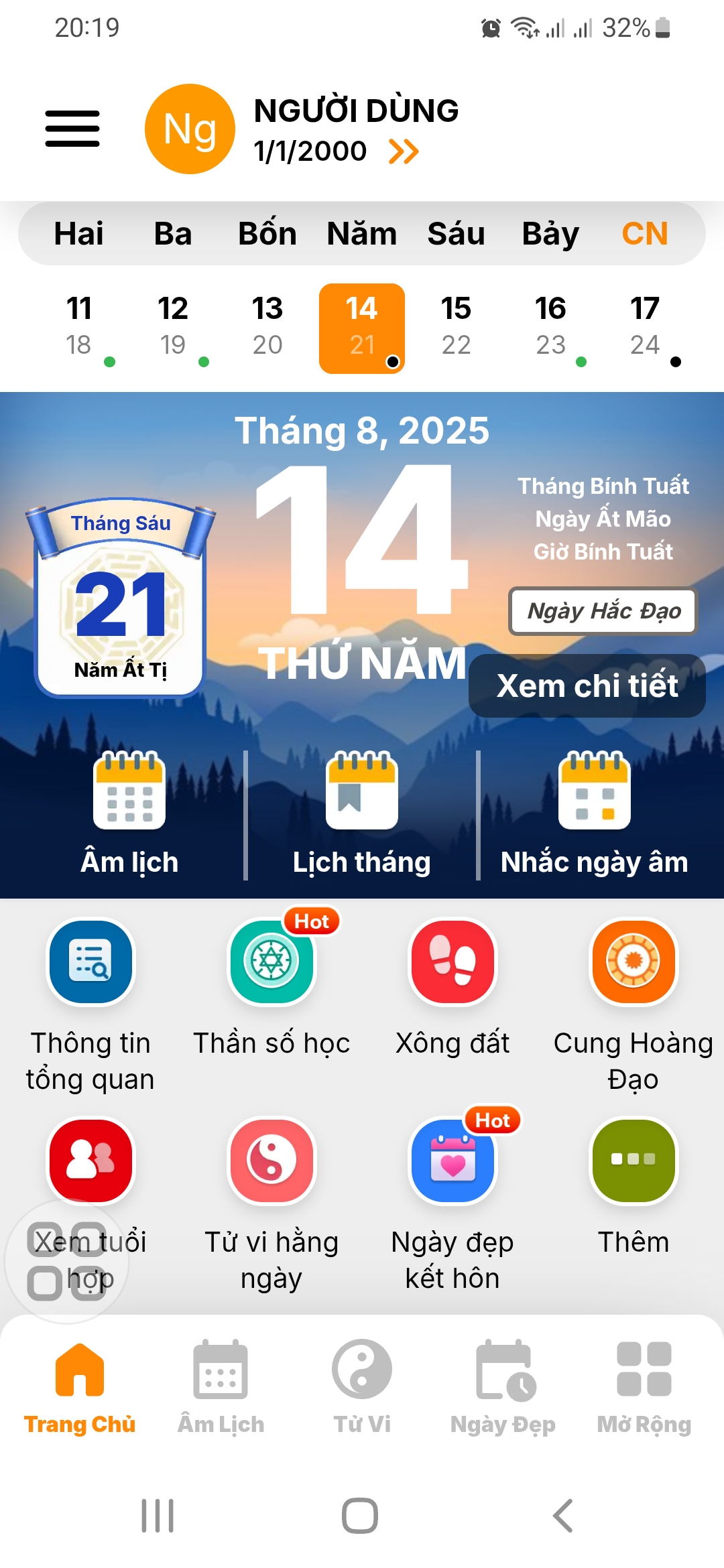Screen dimensions: 724x1568
Task: Go back using the system back button
Action: tap(563, 1516)
